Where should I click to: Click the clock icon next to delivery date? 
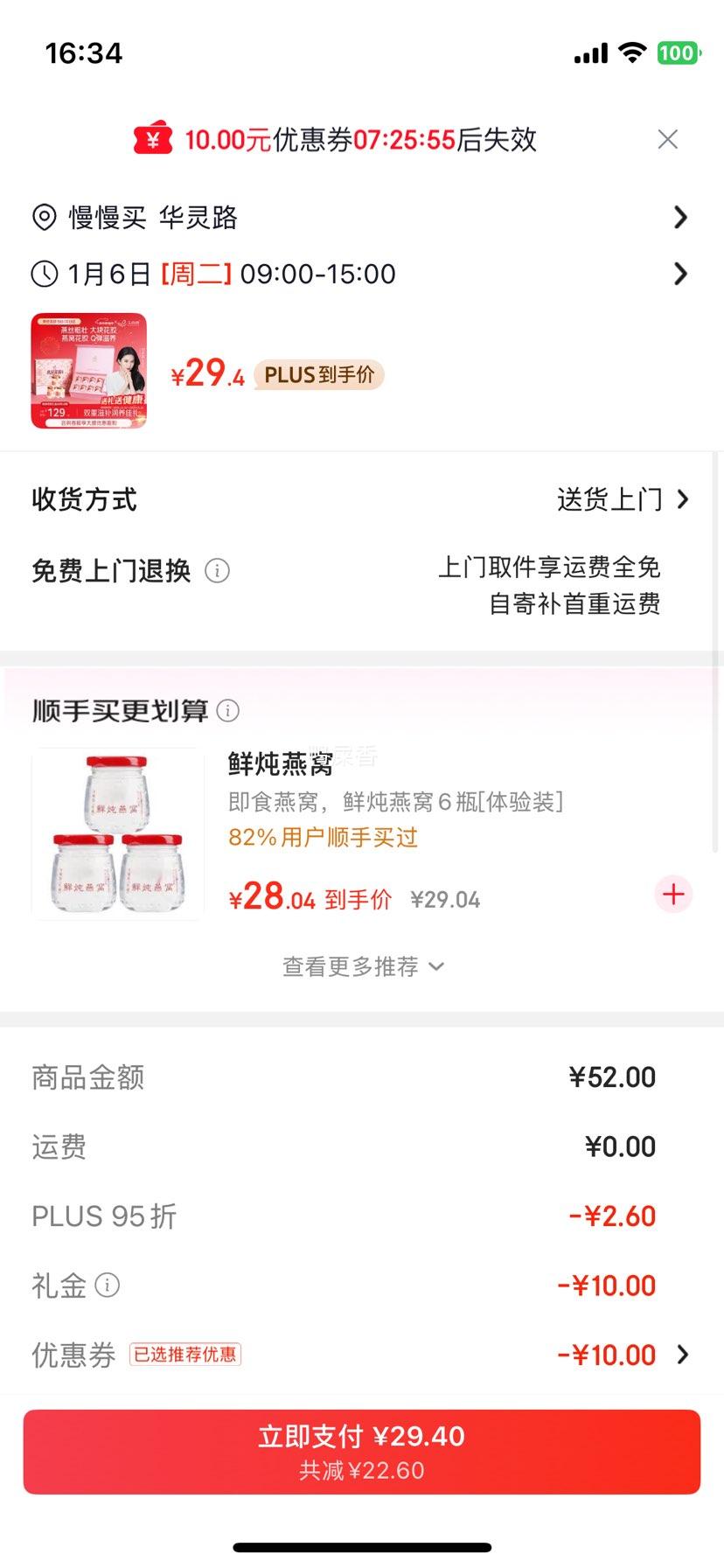click(43, 274)
